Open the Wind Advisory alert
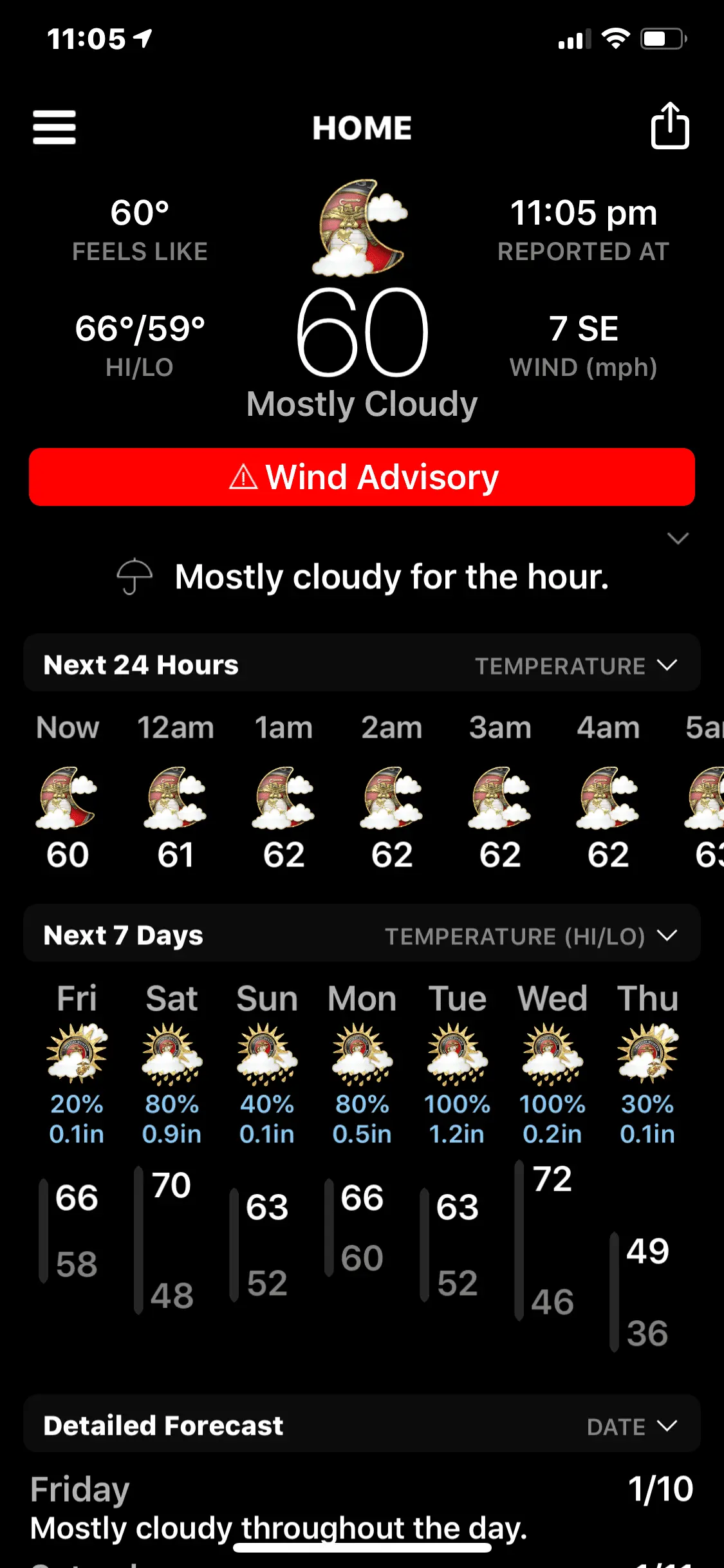This screenshot has width=724, height=1568. tap(362, 477)
